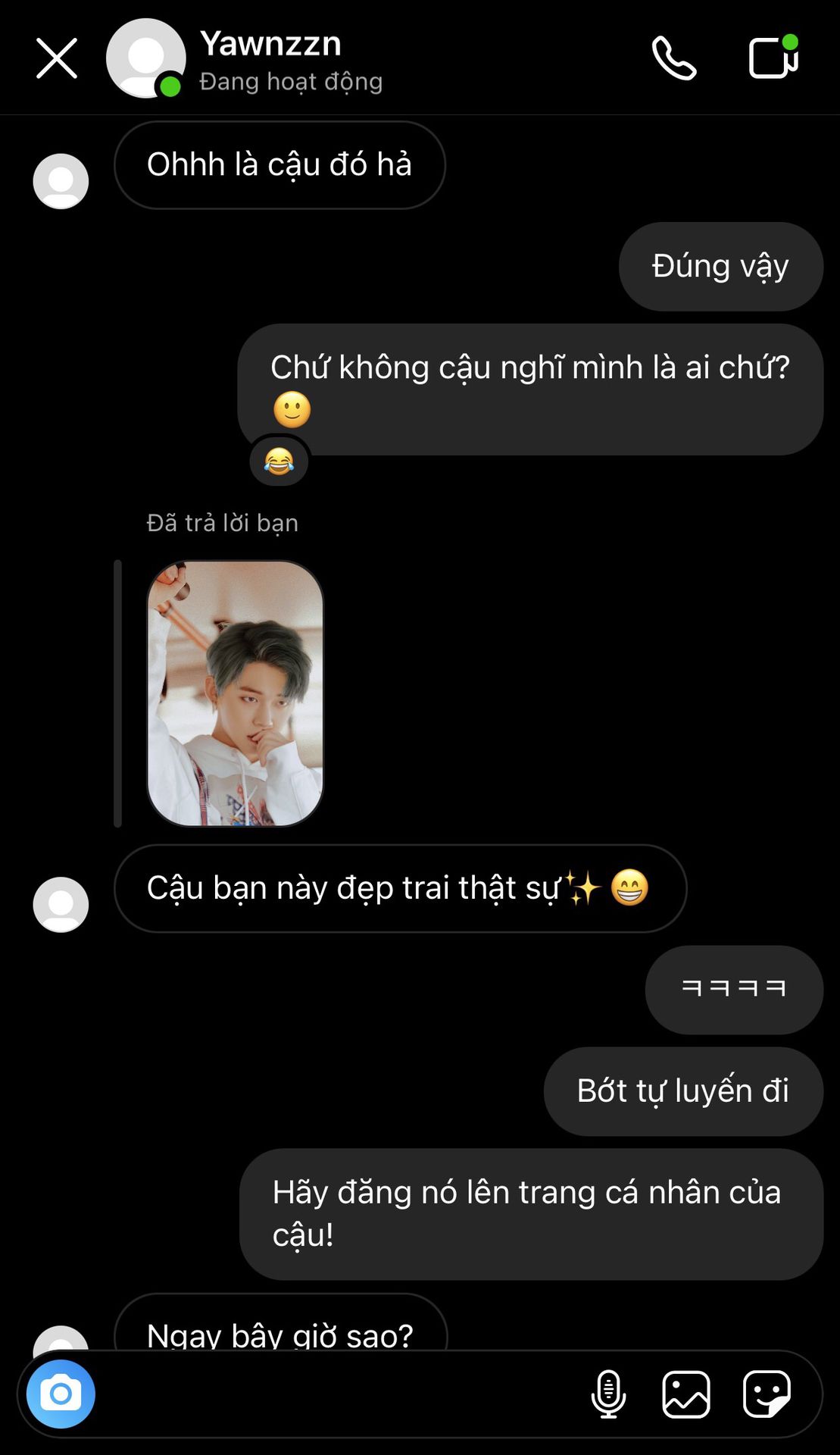Record a voice message with the microphone

(x=608, y=1394)
